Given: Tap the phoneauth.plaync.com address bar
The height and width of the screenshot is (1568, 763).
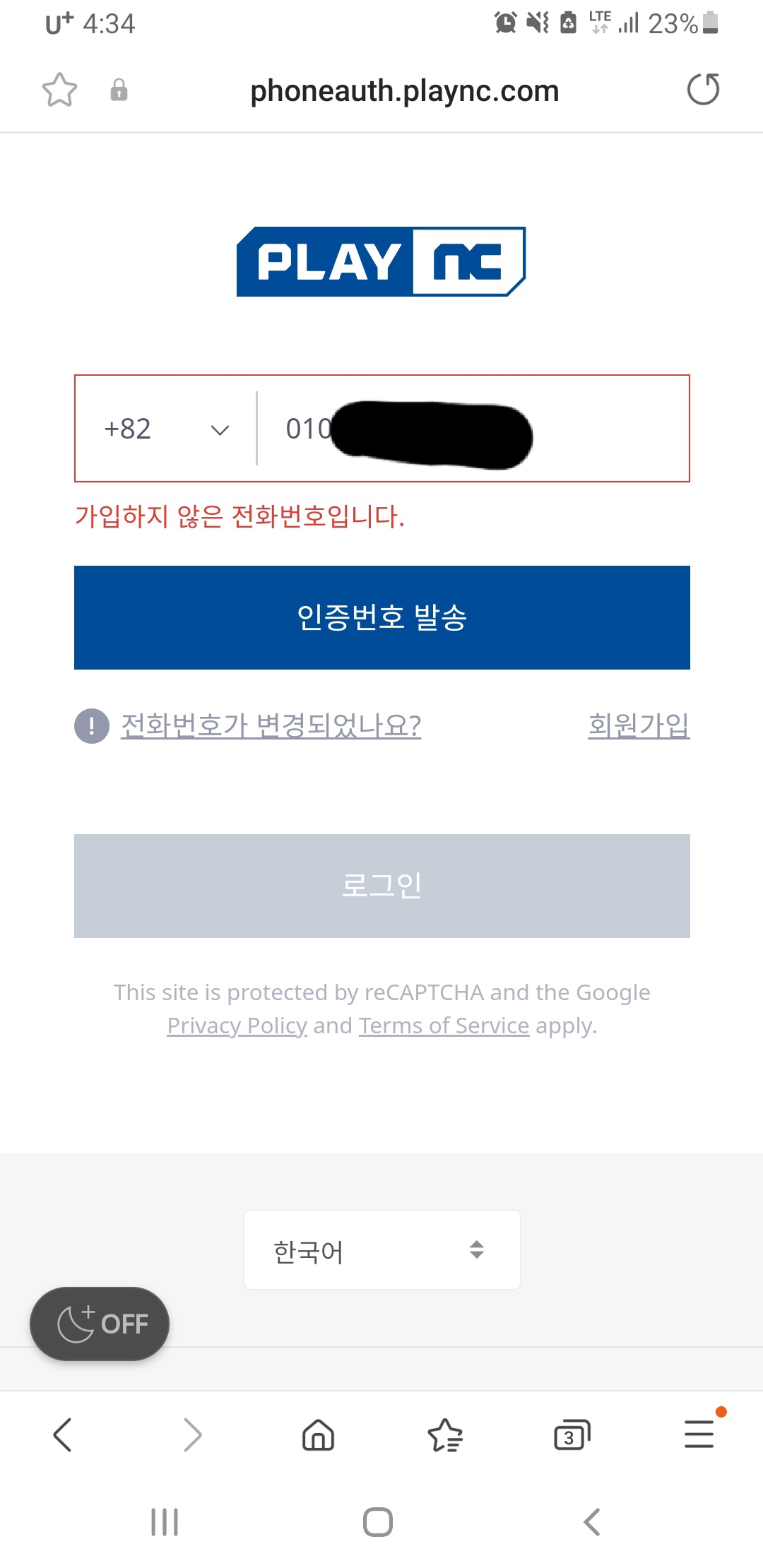Looking at the screenshot, I should [404, 90].
